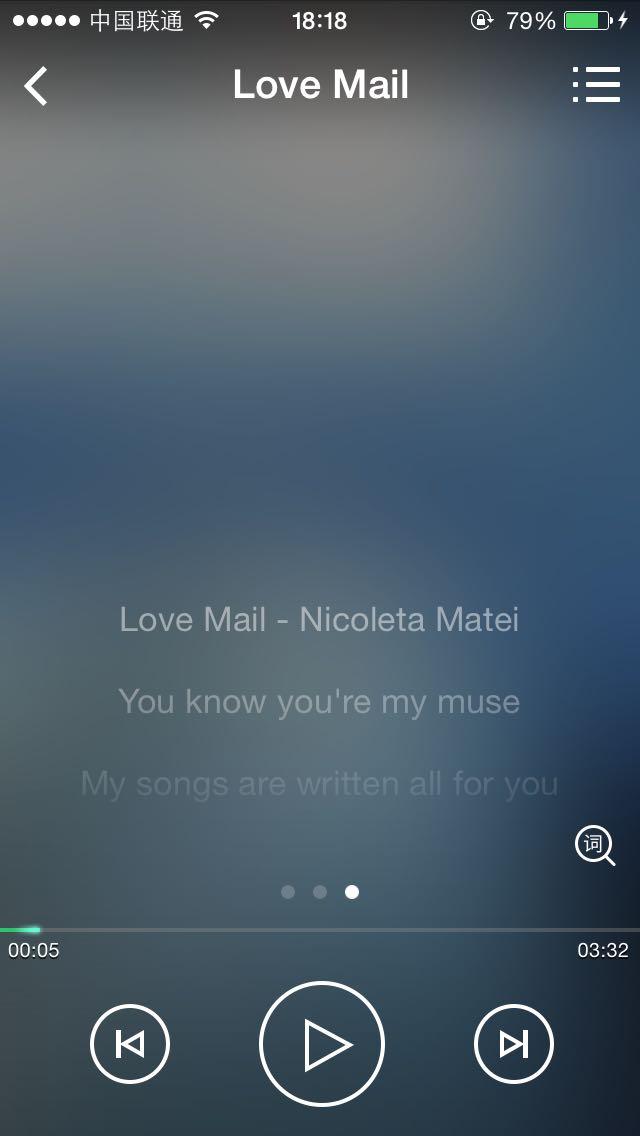Viewport: 640px width, 1136px height.
Task: Go back using the top-left arrow
Action: point(36,86)
